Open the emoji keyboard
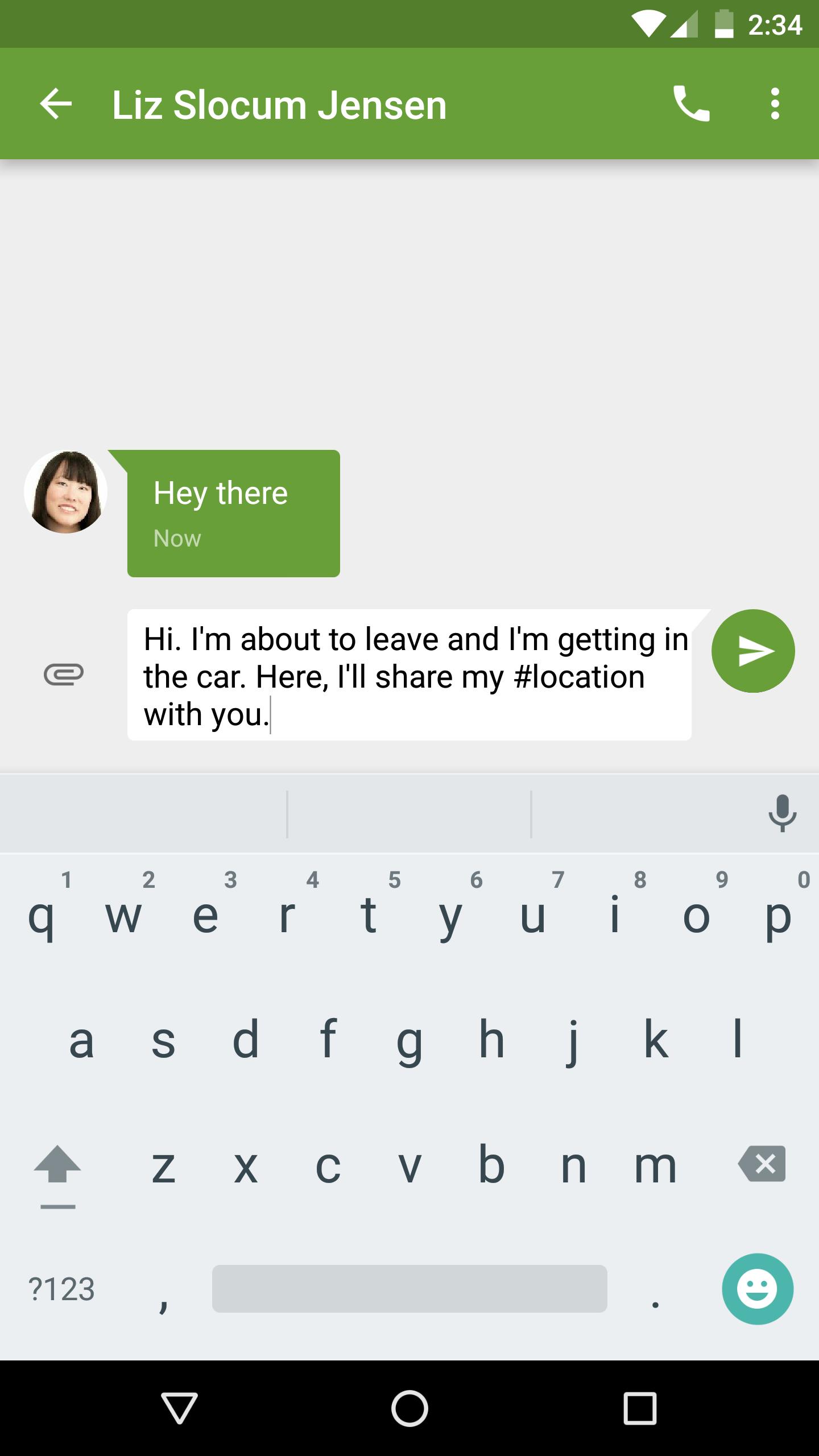This screenshot has height=1456, width=819. 757,1289
